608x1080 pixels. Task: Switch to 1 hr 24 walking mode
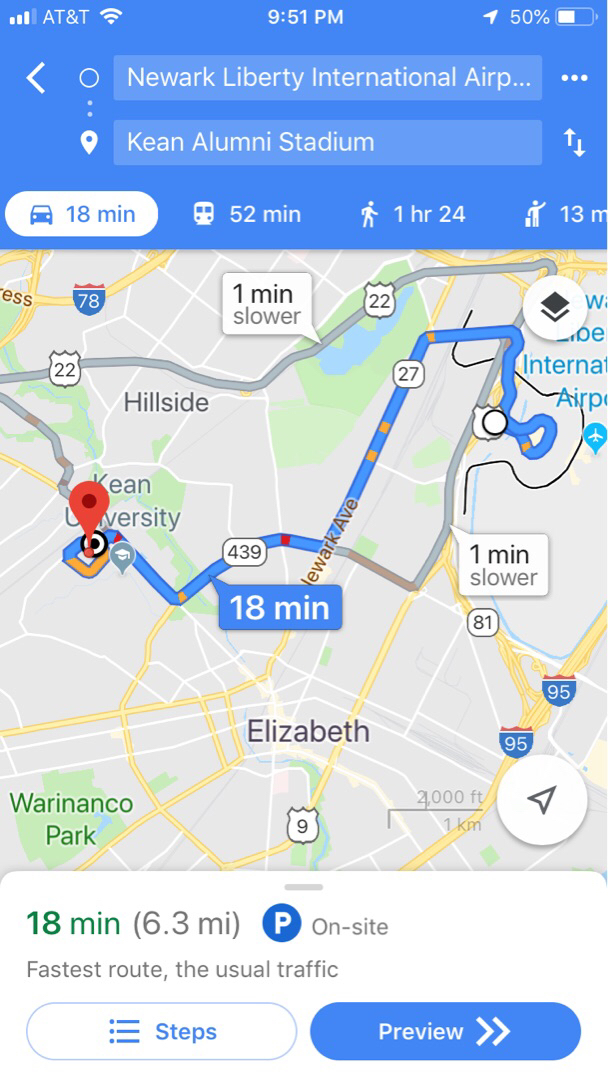pyautogui.click(x=412, y=214)
